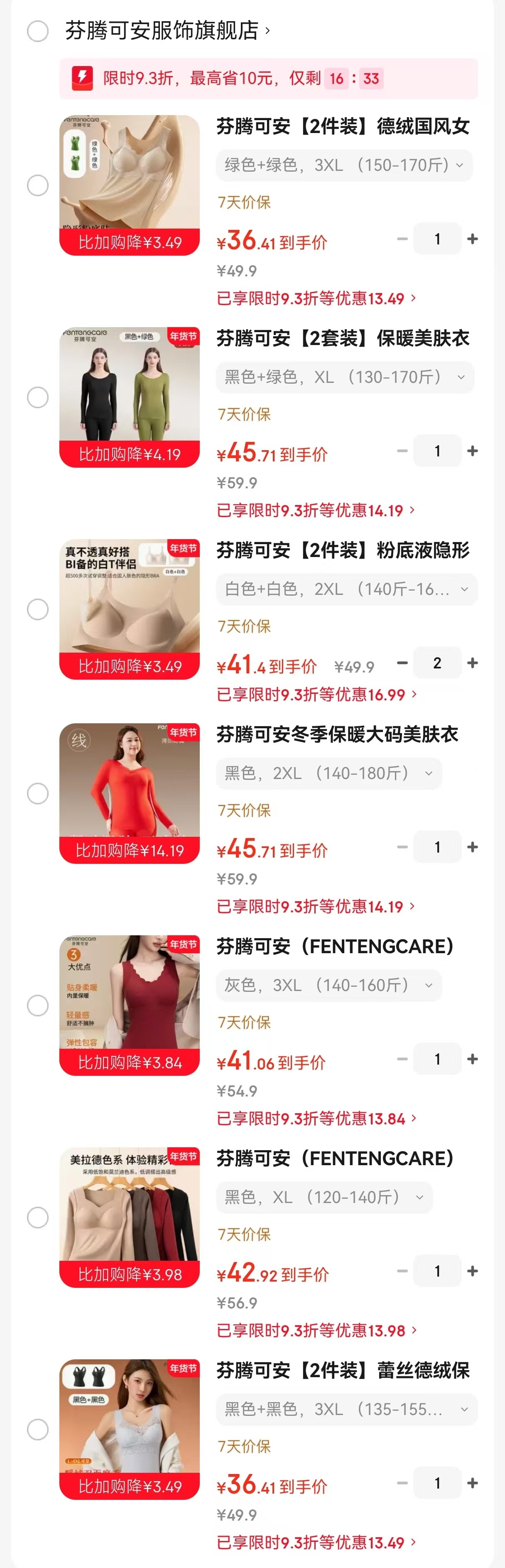Change 黑色+绿色, XL variant option
Screen dimensions: 505x1568
(344, 377)
